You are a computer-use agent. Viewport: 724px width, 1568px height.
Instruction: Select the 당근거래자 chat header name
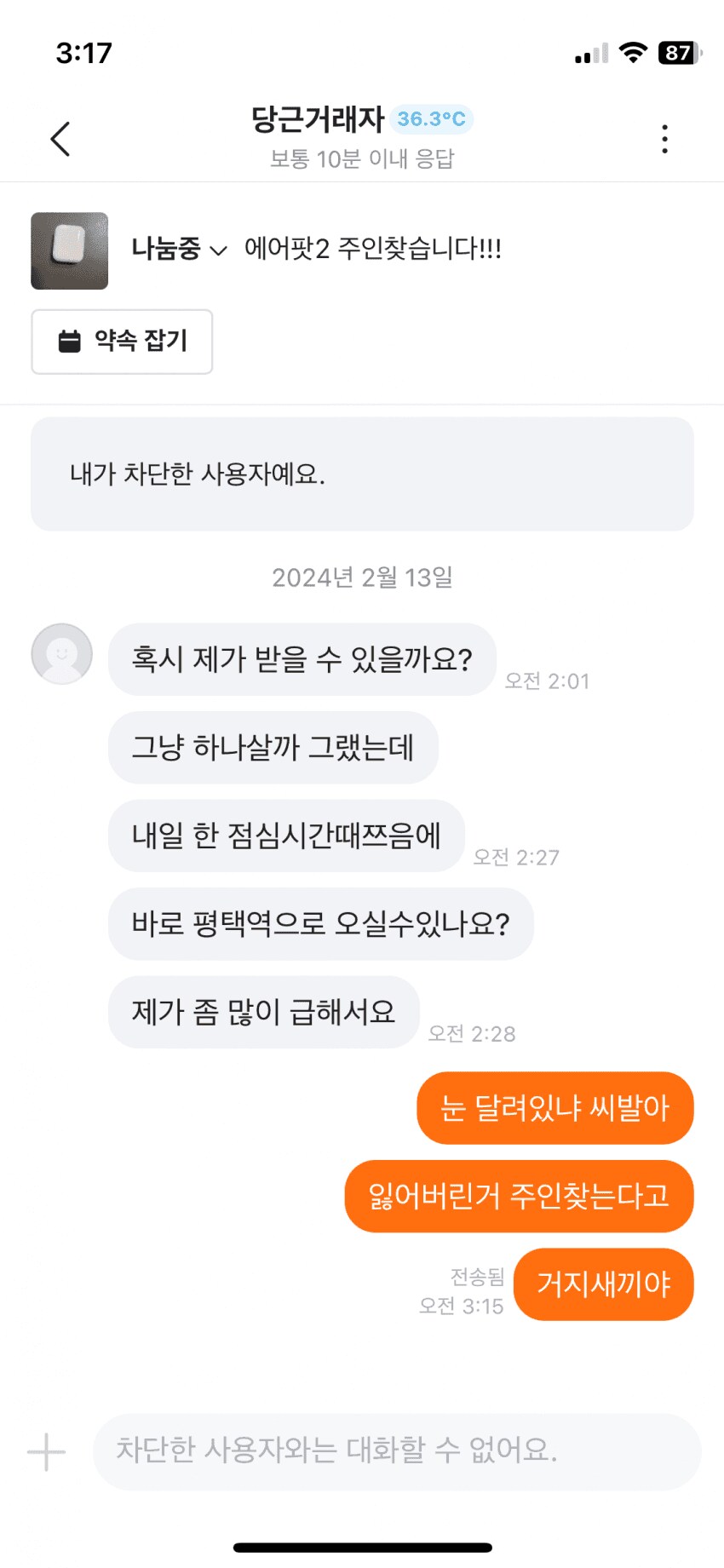(319, 120)
